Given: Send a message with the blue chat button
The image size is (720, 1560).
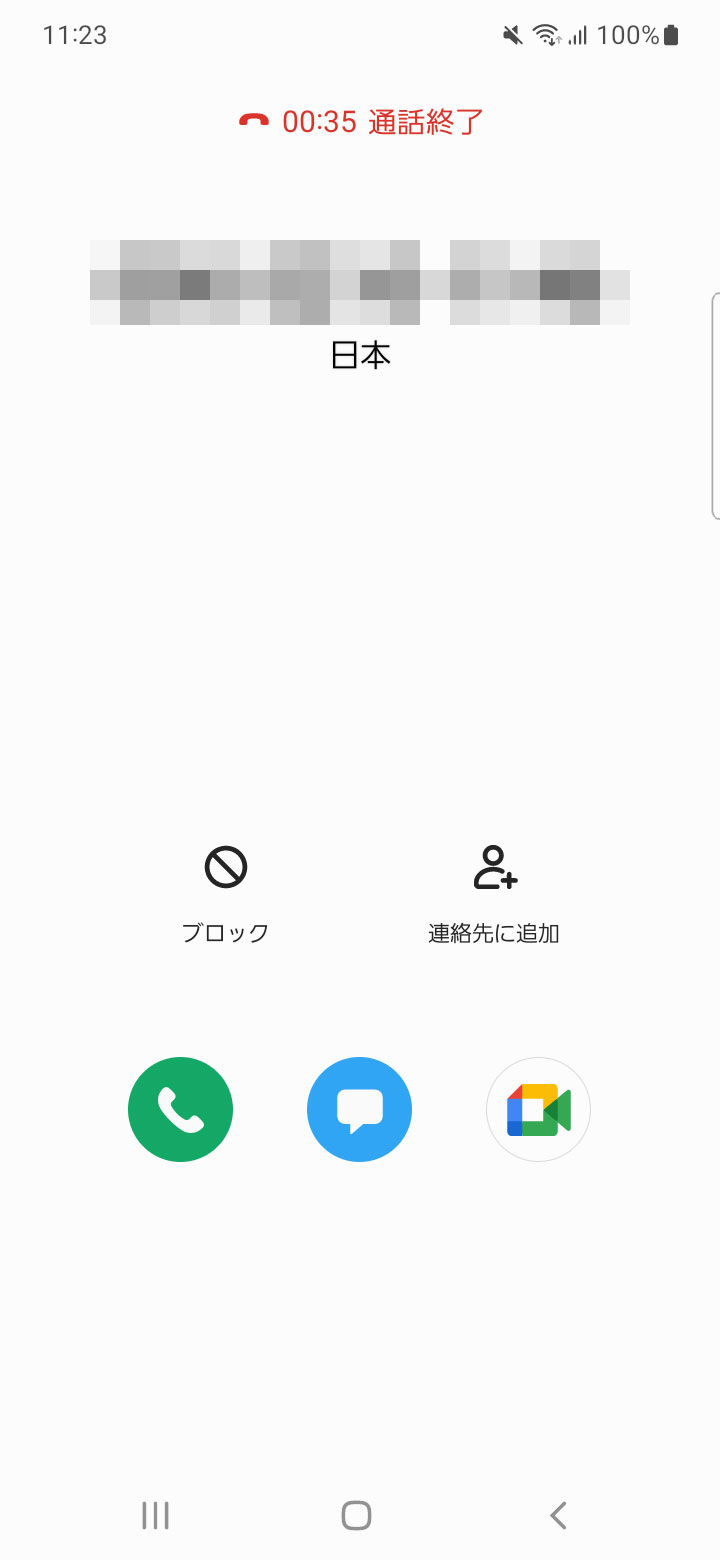Looking at the screenshot, I should (x=359, y=1109).
